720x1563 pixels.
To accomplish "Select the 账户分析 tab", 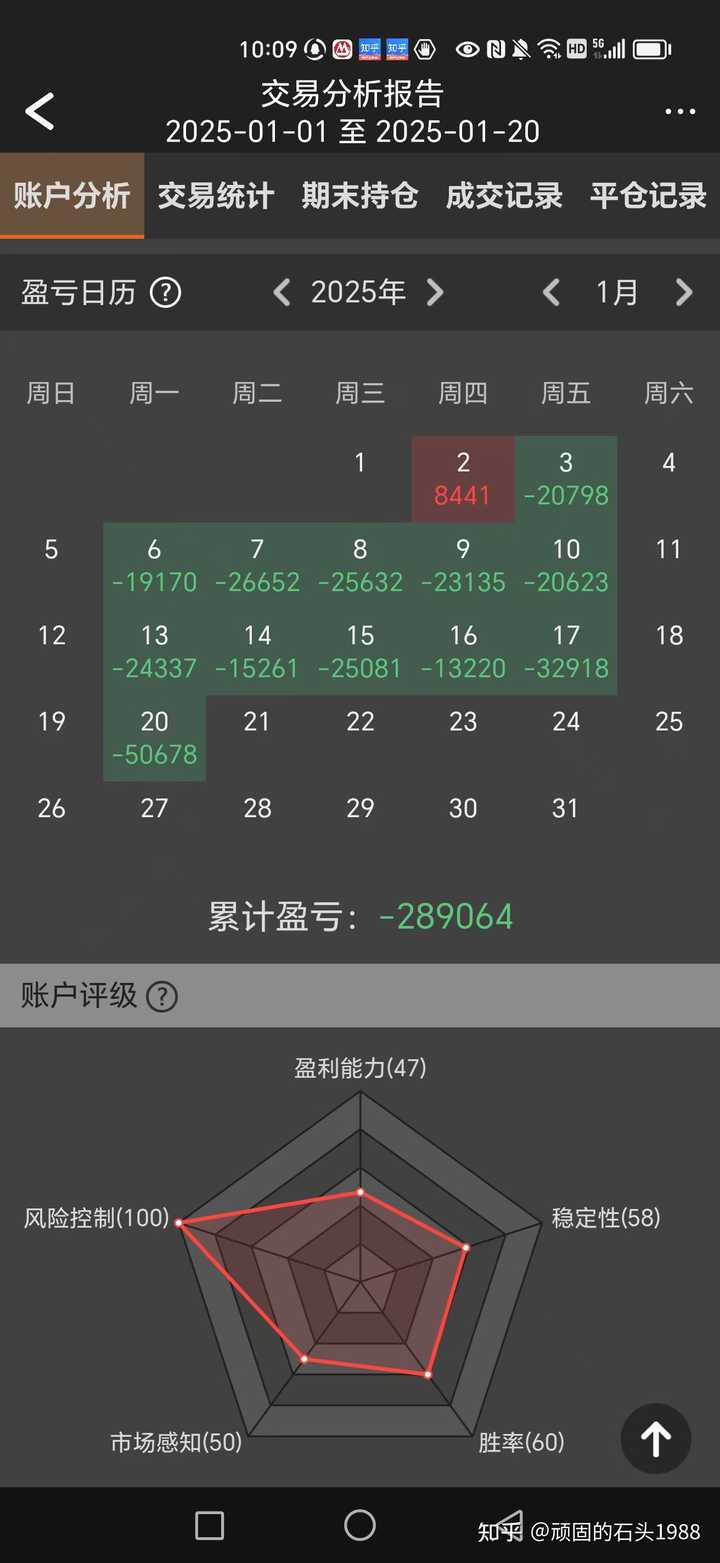I will click(x=71, y=196).
